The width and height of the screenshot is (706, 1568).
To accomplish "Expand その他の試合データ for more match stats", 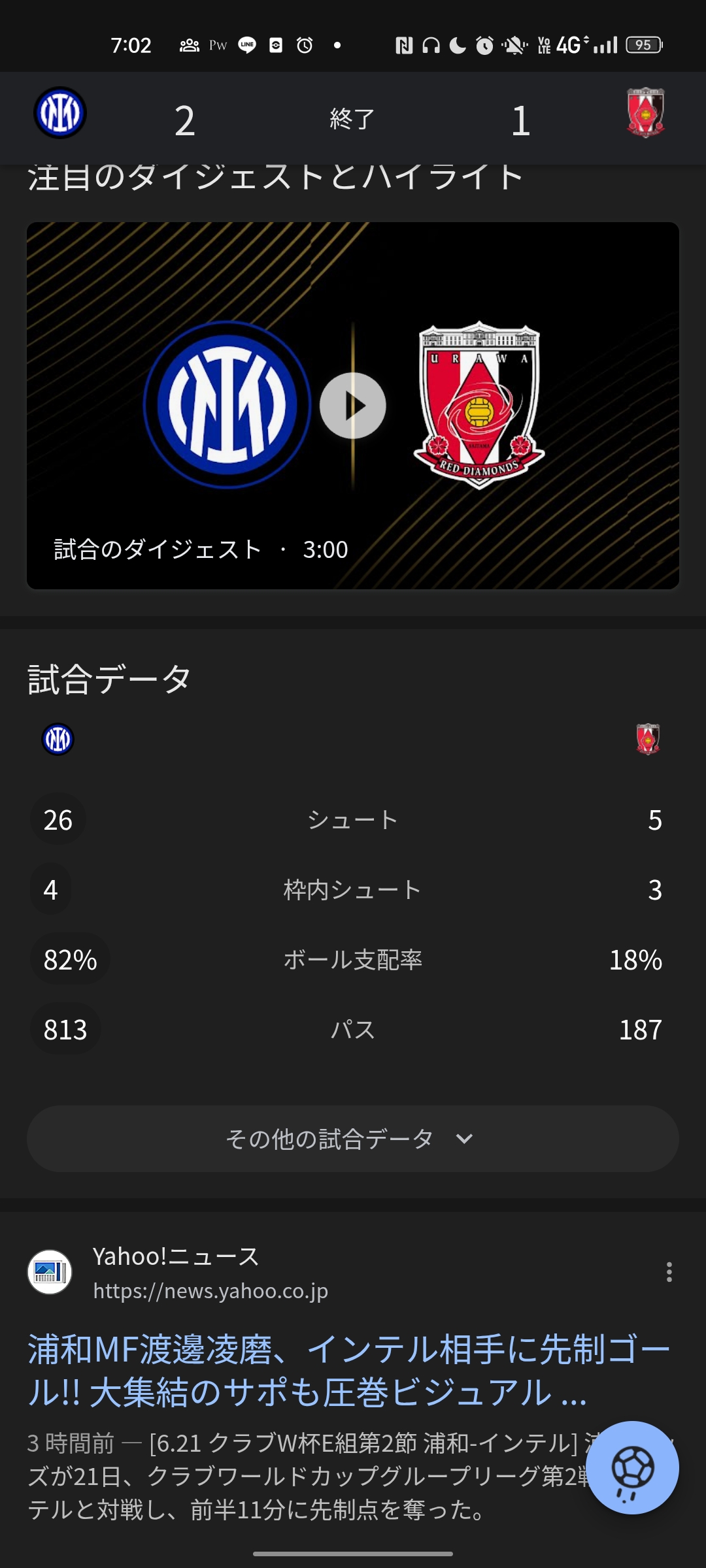I will tap(353, 1139).
